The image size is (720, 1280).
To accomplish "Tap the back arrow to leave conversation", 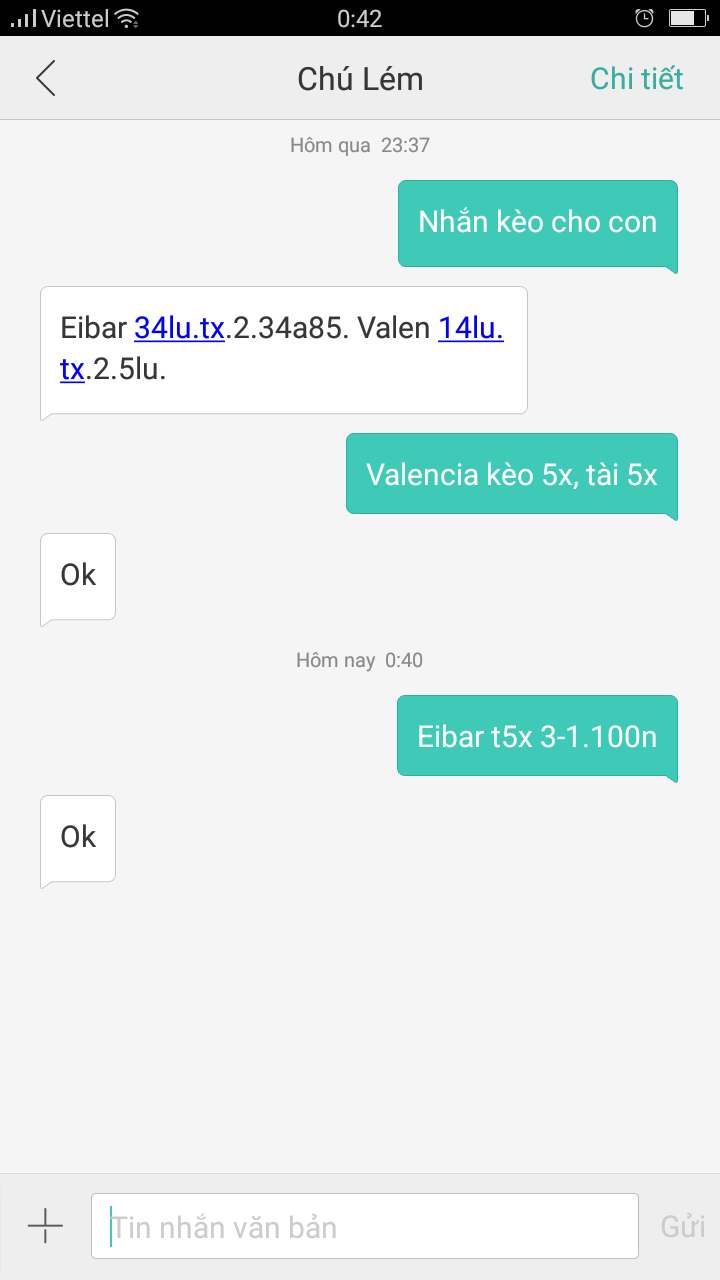I will pos(44,78).
